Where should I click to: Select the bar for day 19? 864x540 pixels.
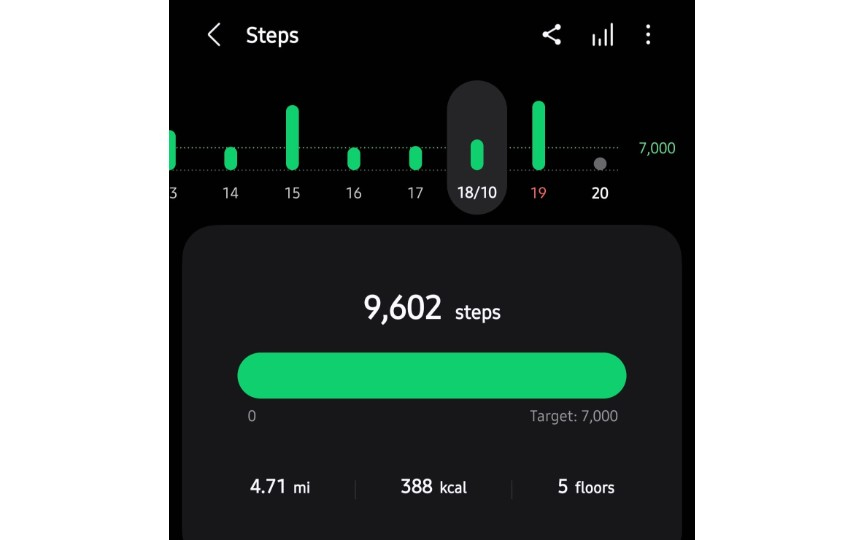pos(538,136)
